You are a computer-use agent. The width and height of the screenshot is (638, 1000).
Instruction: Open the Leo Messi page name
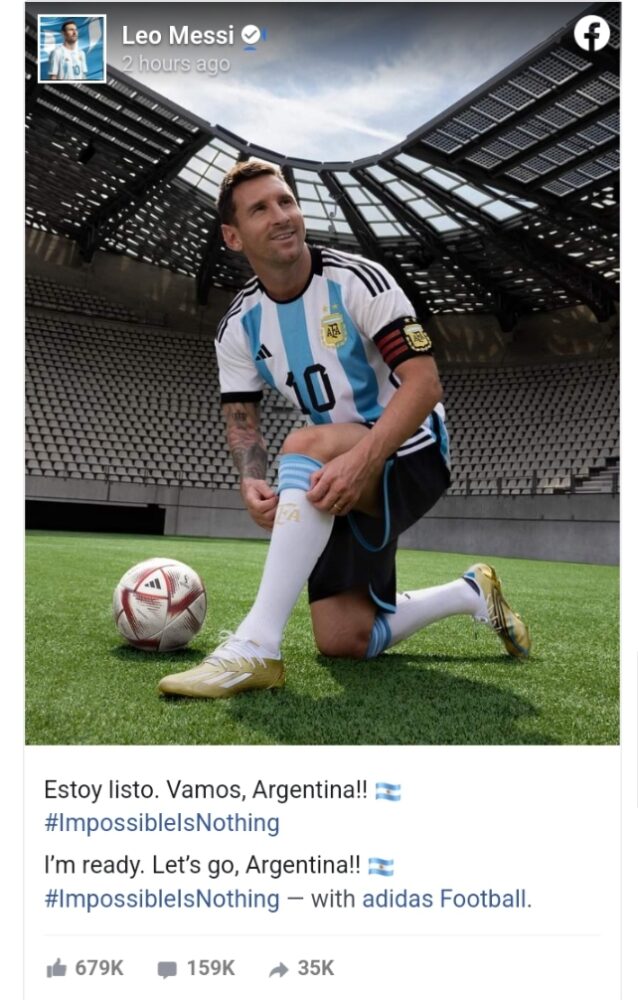[178, 36]
